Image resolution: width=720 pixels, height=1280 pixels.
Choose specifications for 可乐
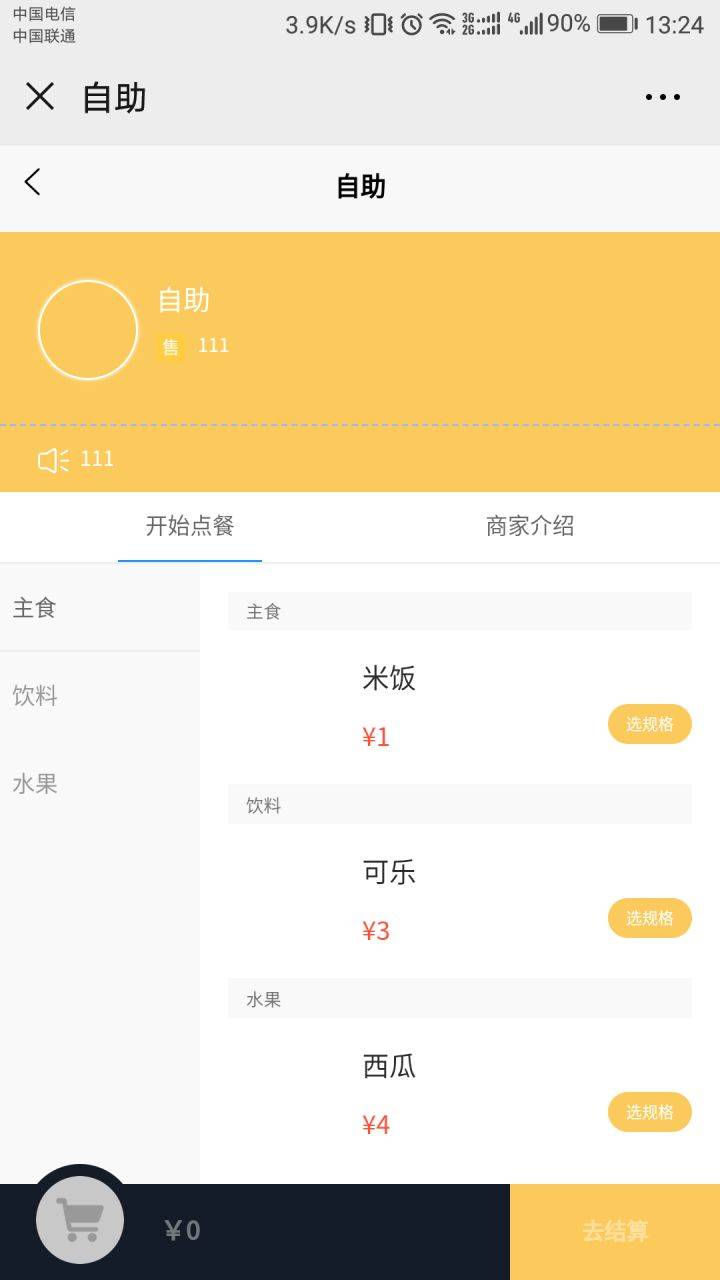pos(649,918)
